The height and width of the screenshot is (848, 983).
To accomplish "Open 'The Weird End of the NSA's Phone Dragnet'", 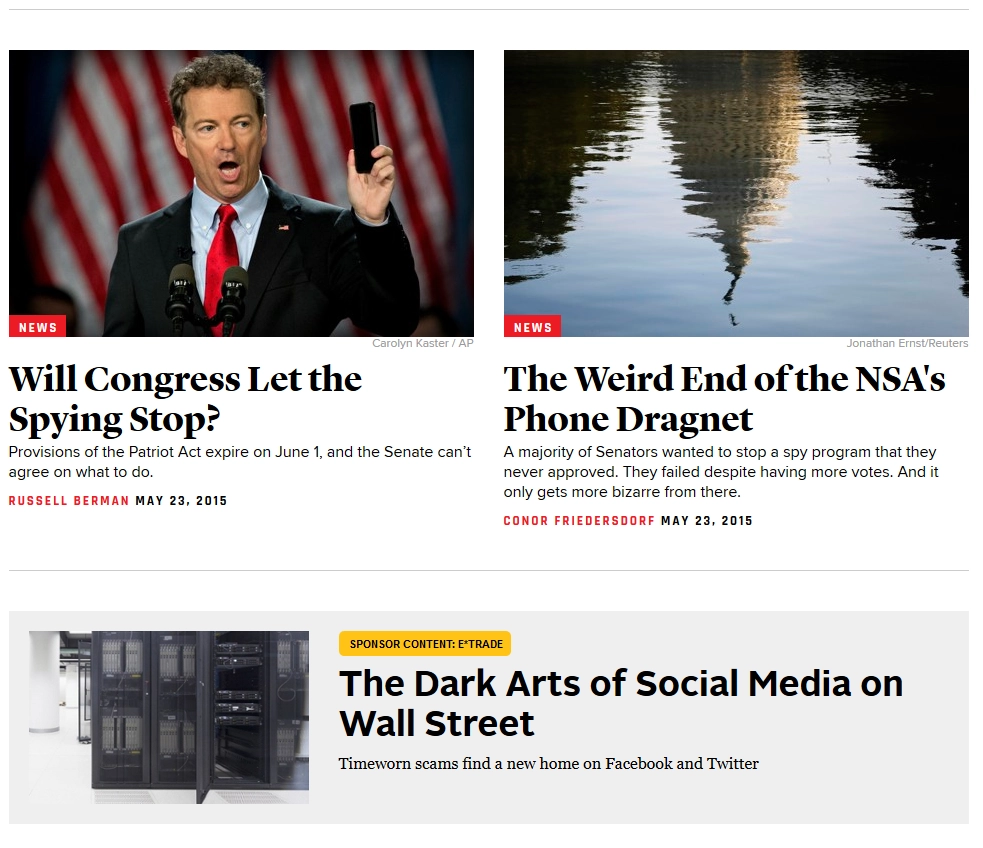I will click(x=724, y=399).
